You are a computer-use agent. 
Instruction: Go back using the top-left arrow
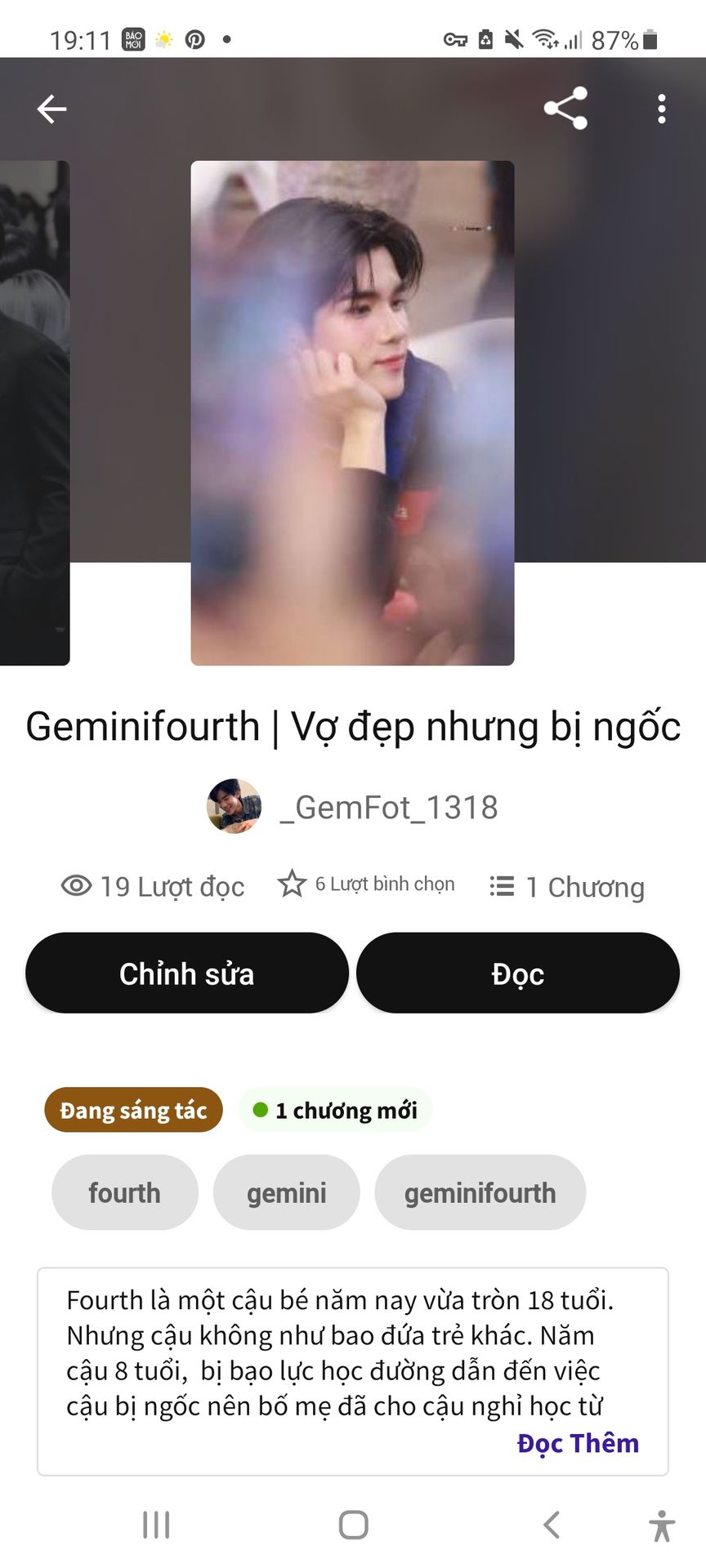tap(51, 109)
